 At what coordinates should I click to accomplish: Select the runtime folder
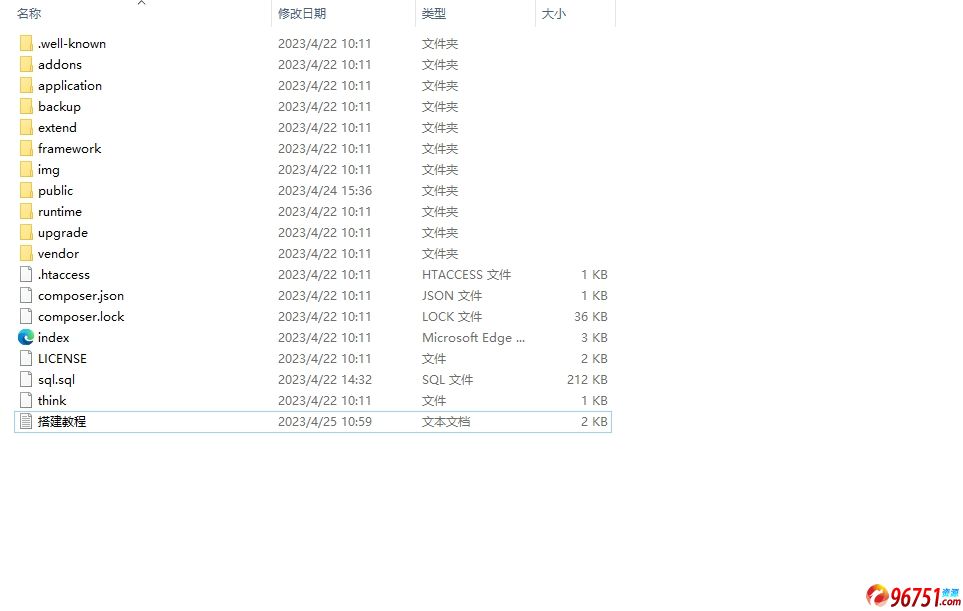[59, 212]
